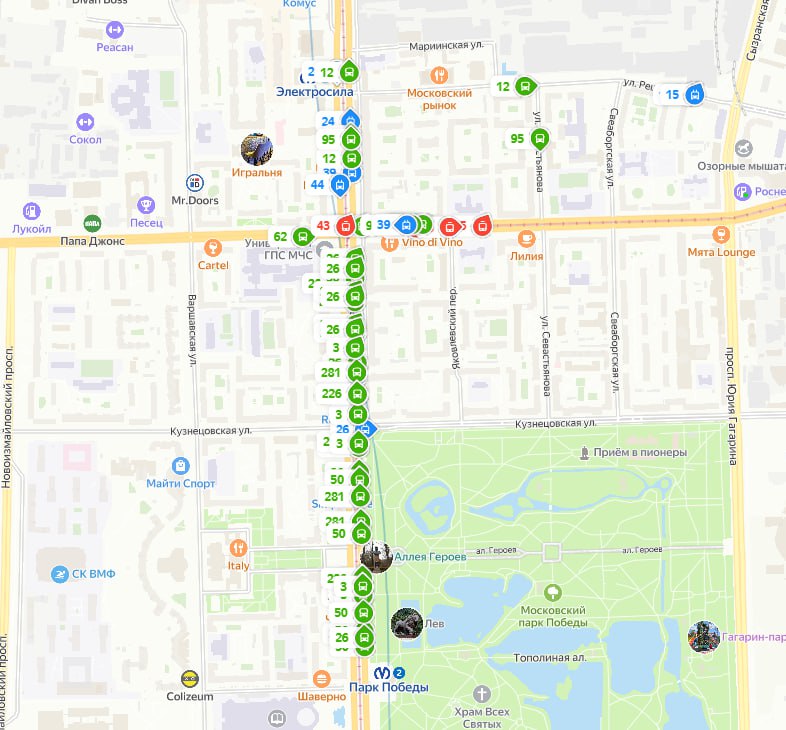This screenshot has width=786, height=730.
Task: Select the Московский рынок place marker
Action: point(438,75)
